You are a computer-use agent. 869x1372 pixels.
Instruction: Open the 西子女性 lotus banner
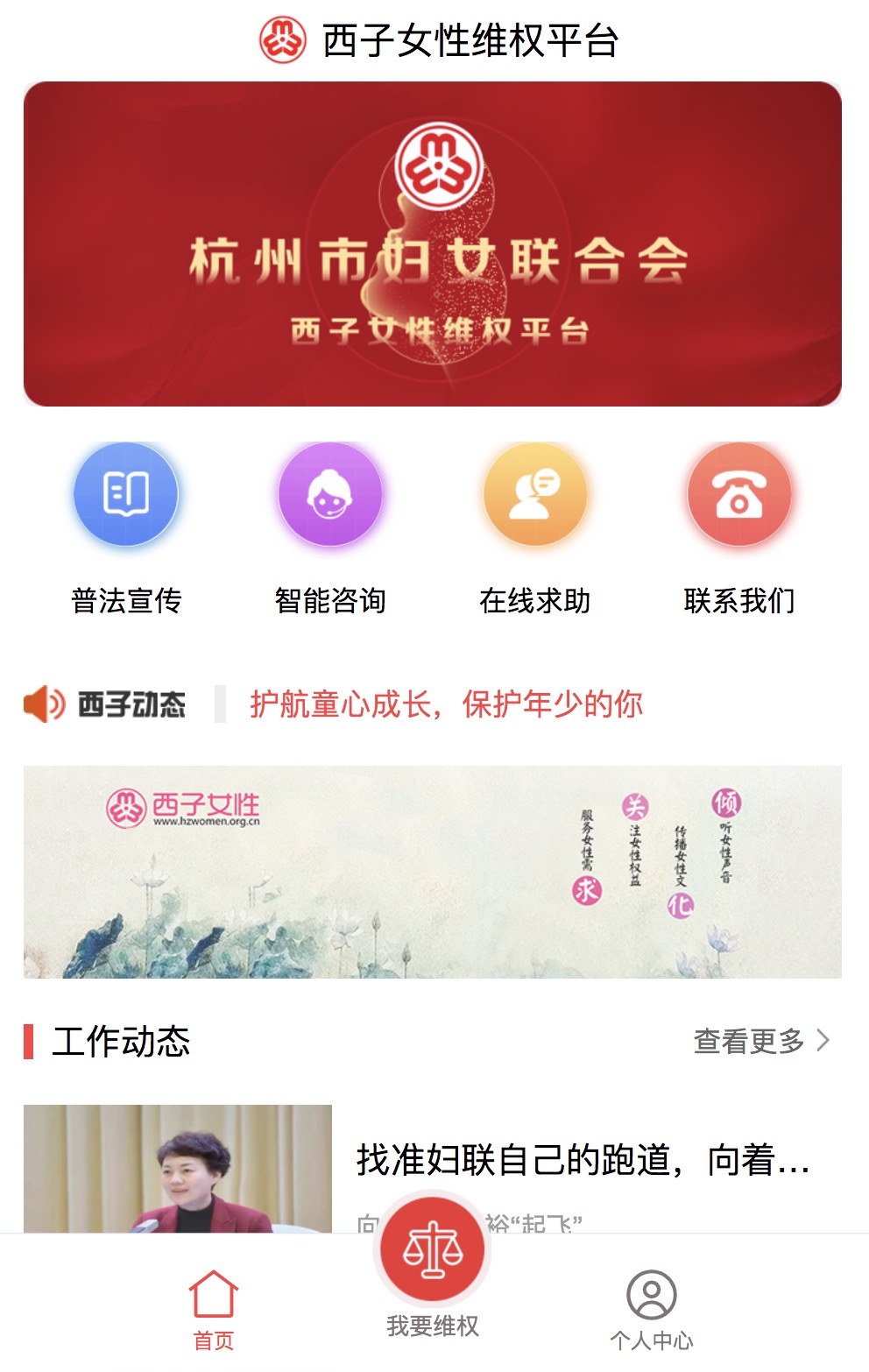pyautogui.click(x=433, y=872)
